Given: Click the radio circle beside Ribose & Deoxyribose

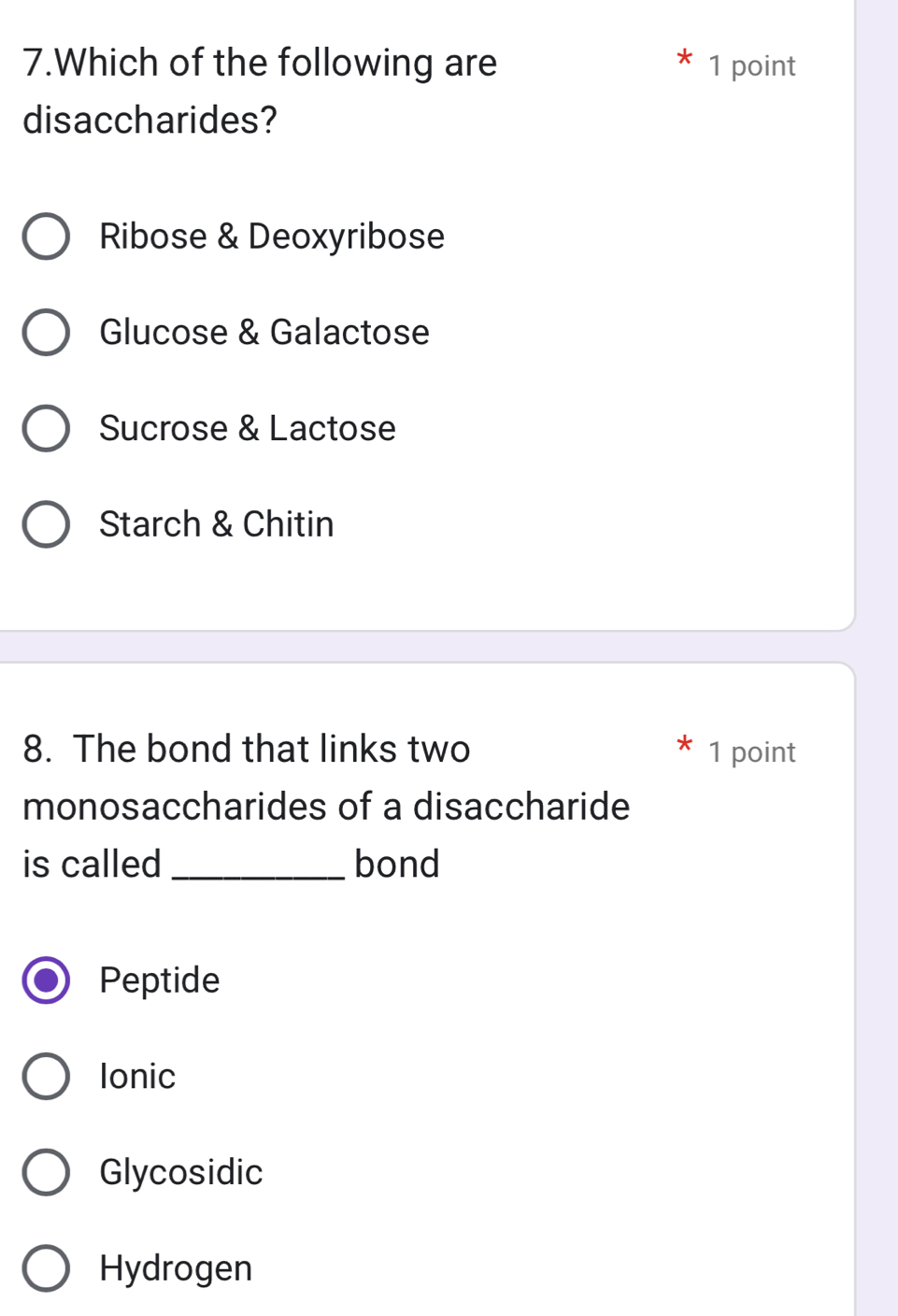Looking at the screenshot, I should (x=47, y=236).
